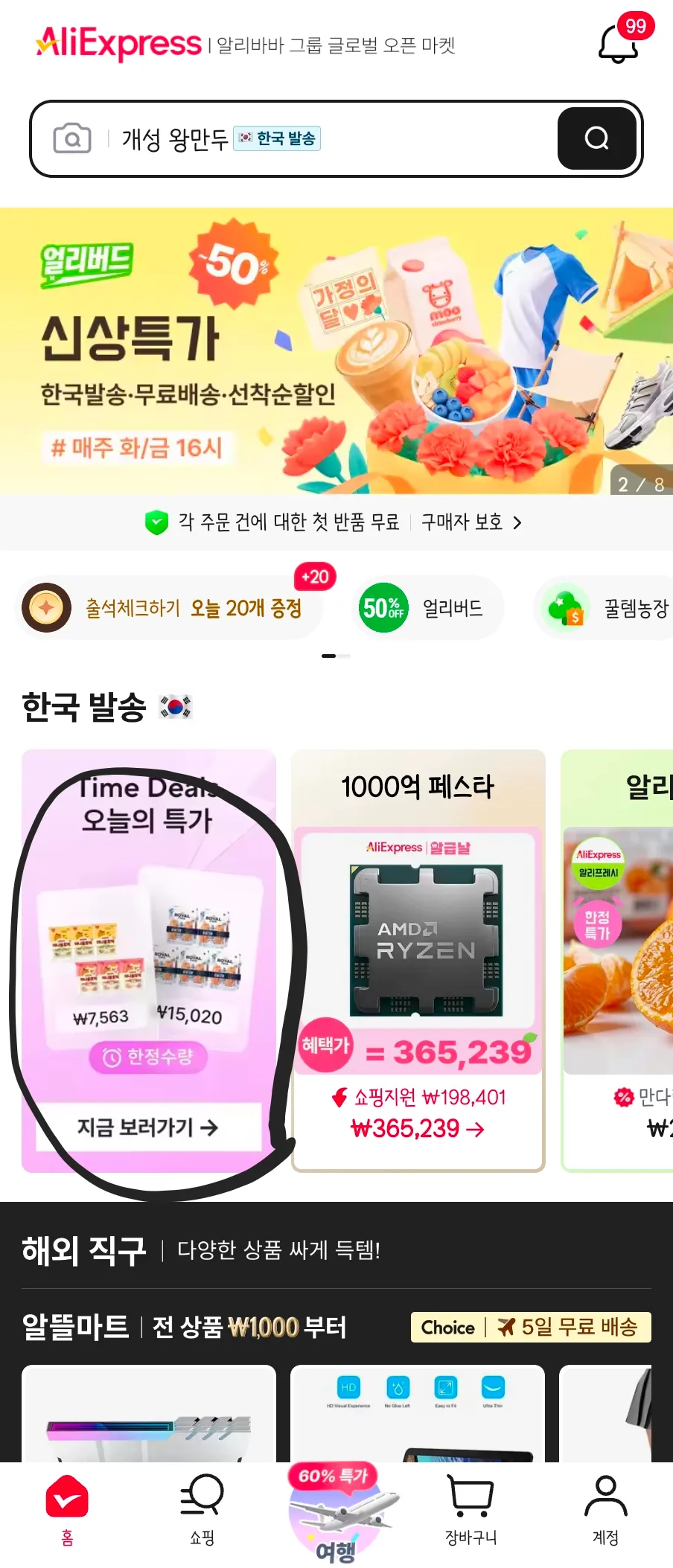673x1568 pixels.
Task: Open the 얼리버드 신상특가 banner
Action: pos(336,351)
